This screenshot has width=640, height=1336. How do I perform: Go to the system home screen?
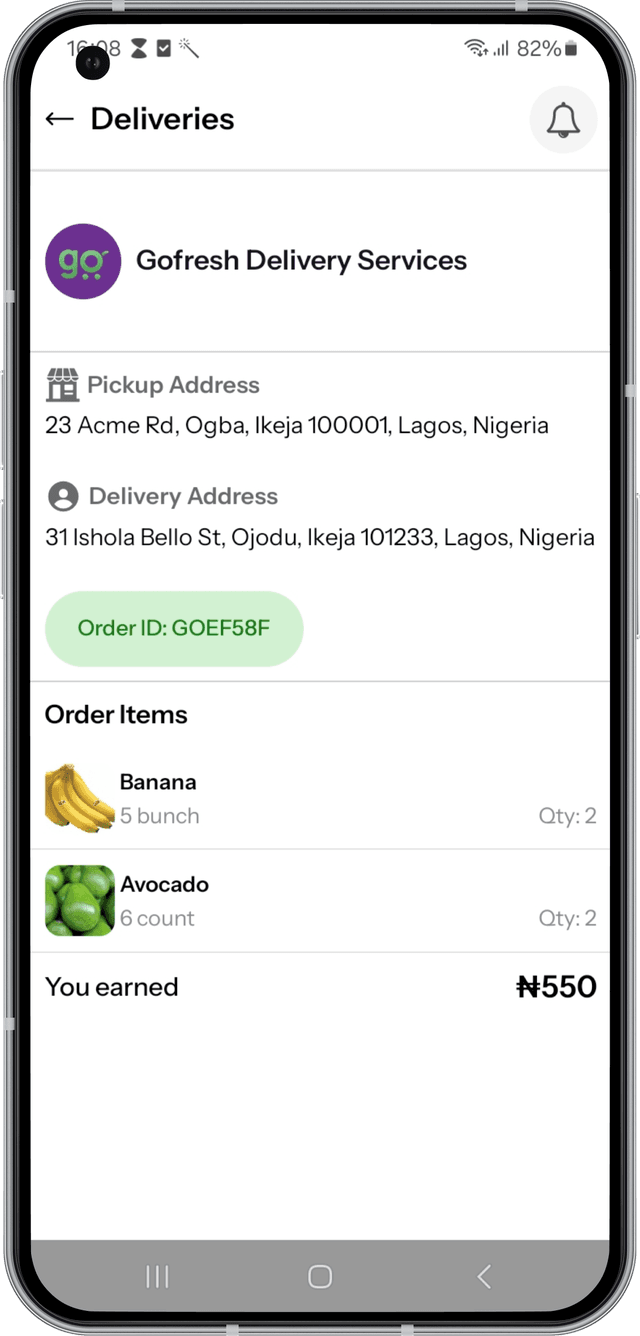click(x=320, y=1276)
